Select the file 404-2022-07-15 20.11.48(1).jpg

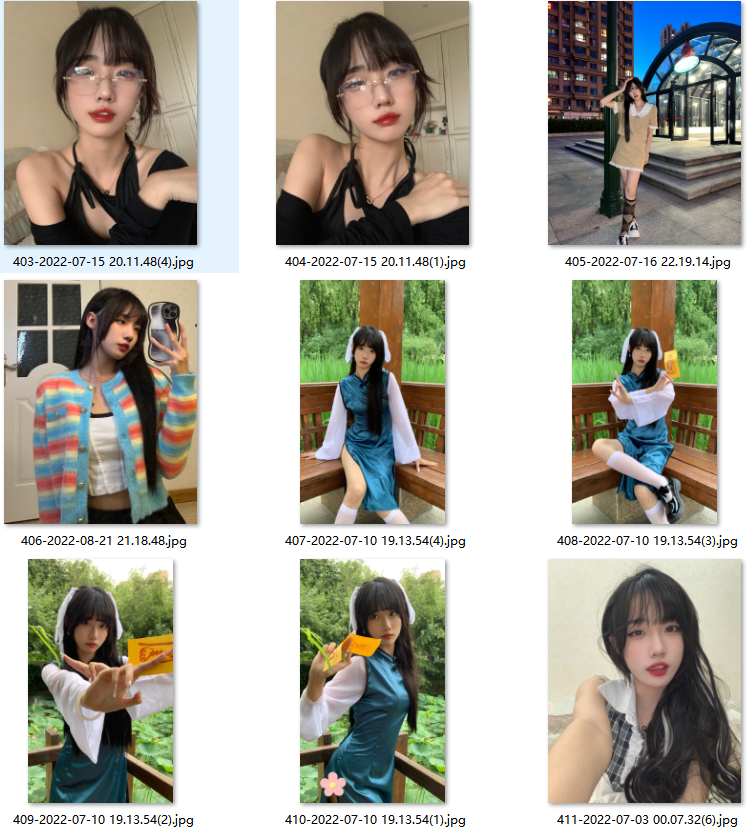372,123
